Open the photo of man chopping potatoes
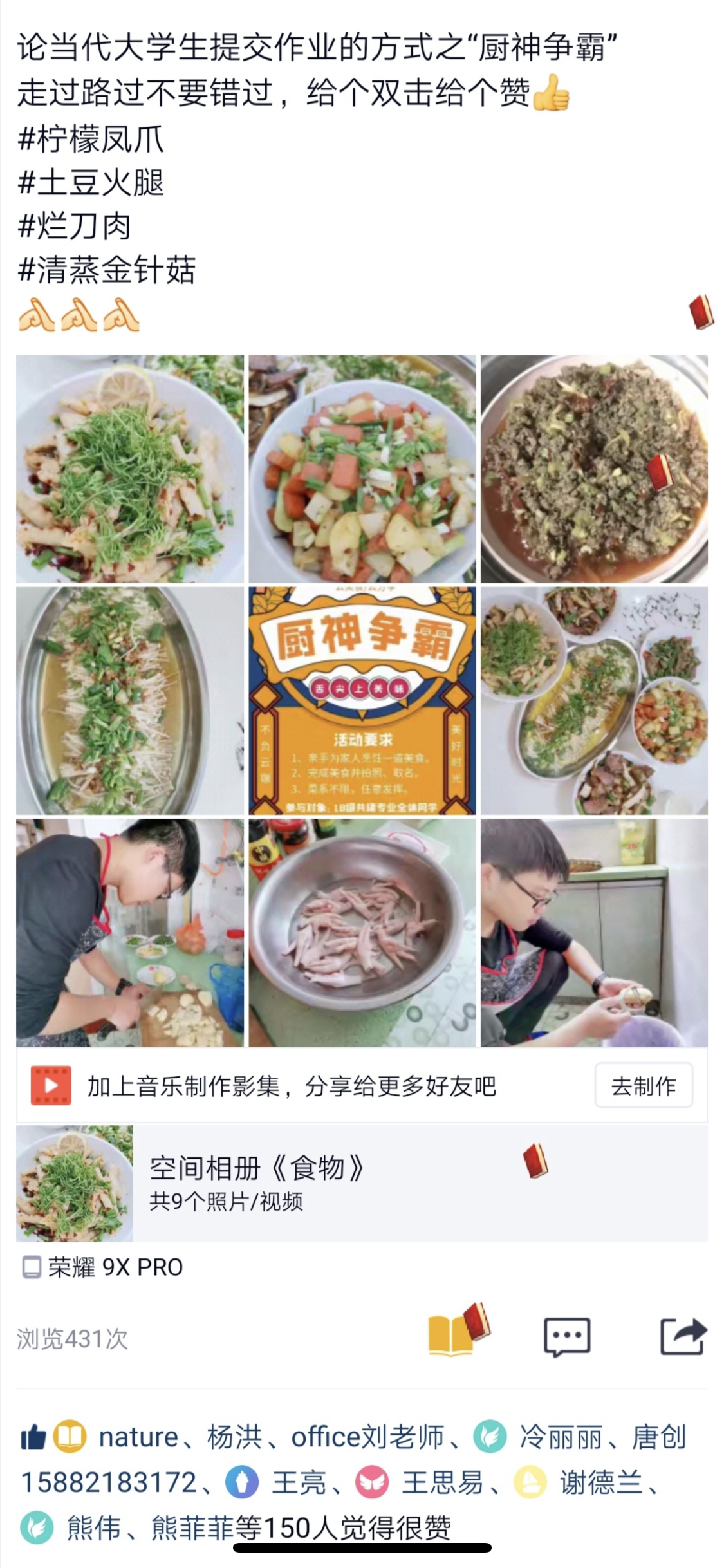Viewport: 724px width, 1568px height. (x=130, y=932)
